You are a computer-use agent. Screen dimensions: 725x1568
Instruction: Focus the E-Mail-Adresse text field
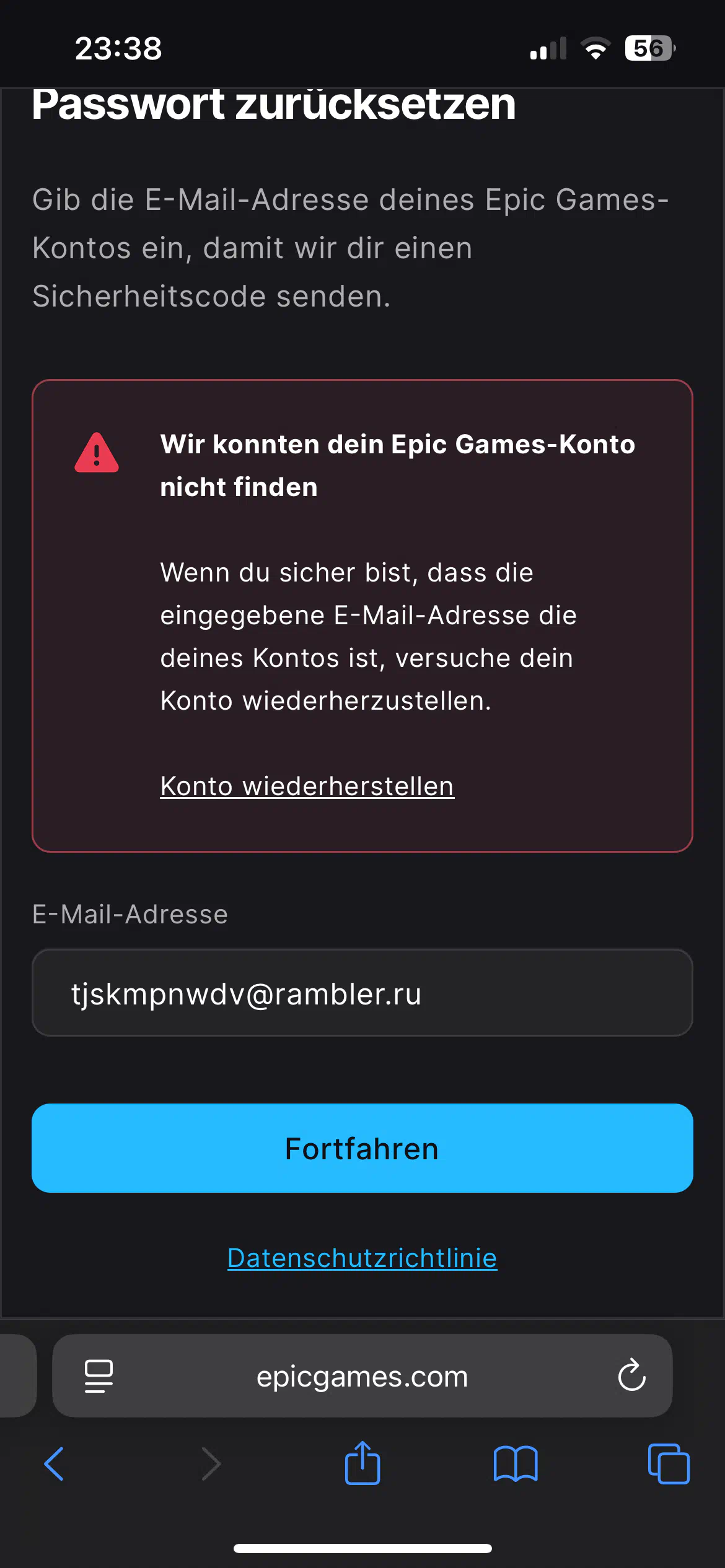coord(362,993)
